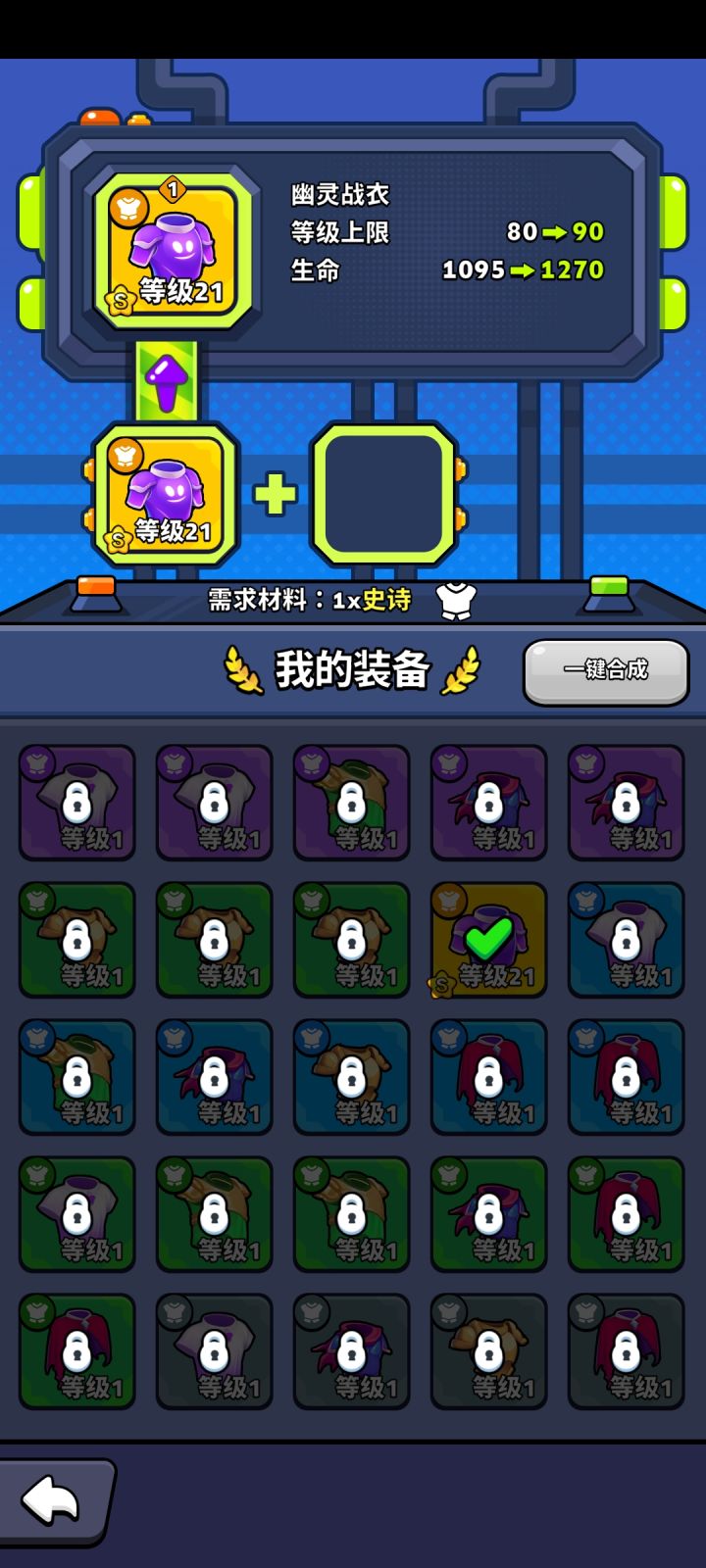
Task: Select the green armor in the top row
Action: 351,802
